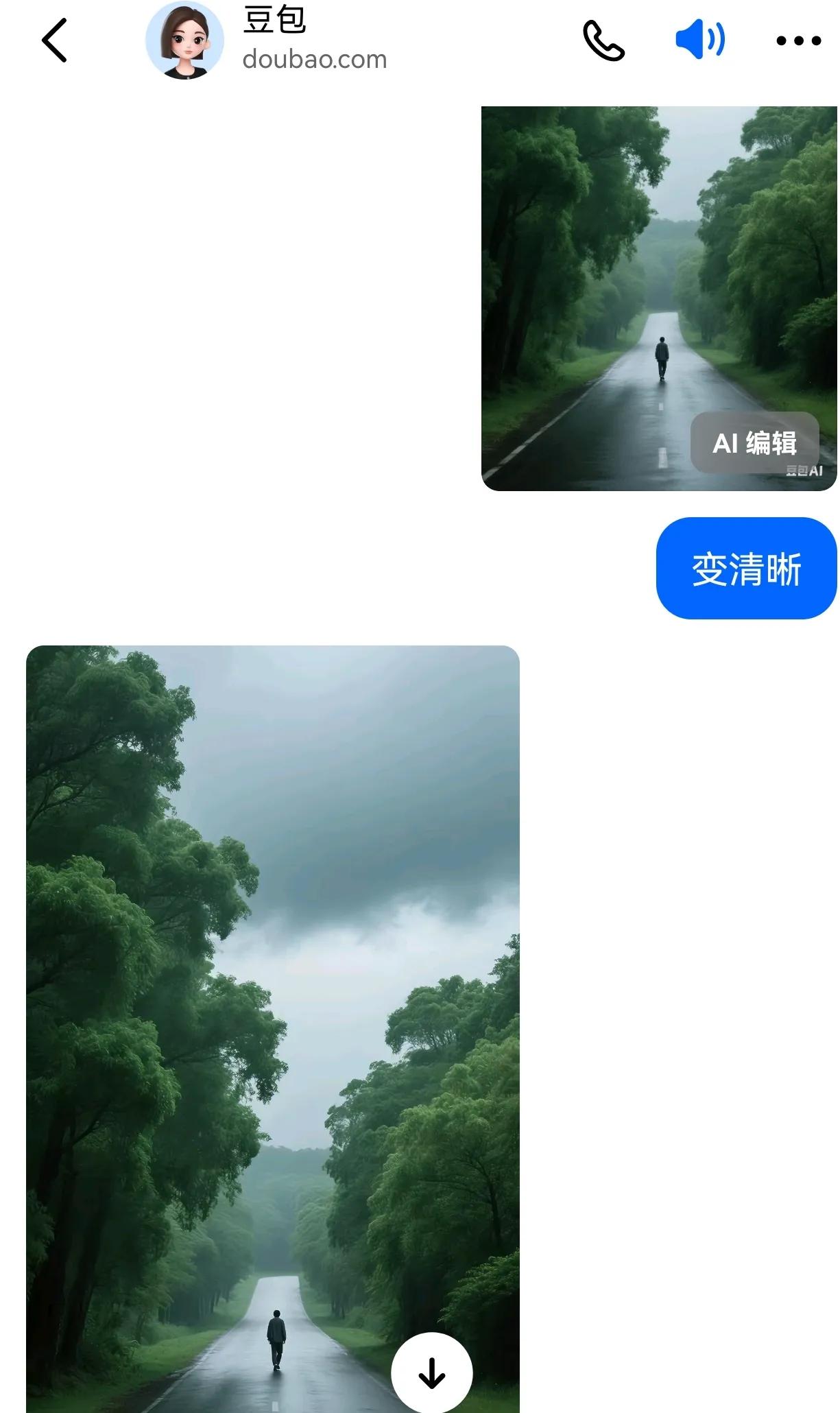The width and height of the screenshot is (840, 1413).
Task: Open the three-dot overflow menu
Action: click(x=798, y=41)
